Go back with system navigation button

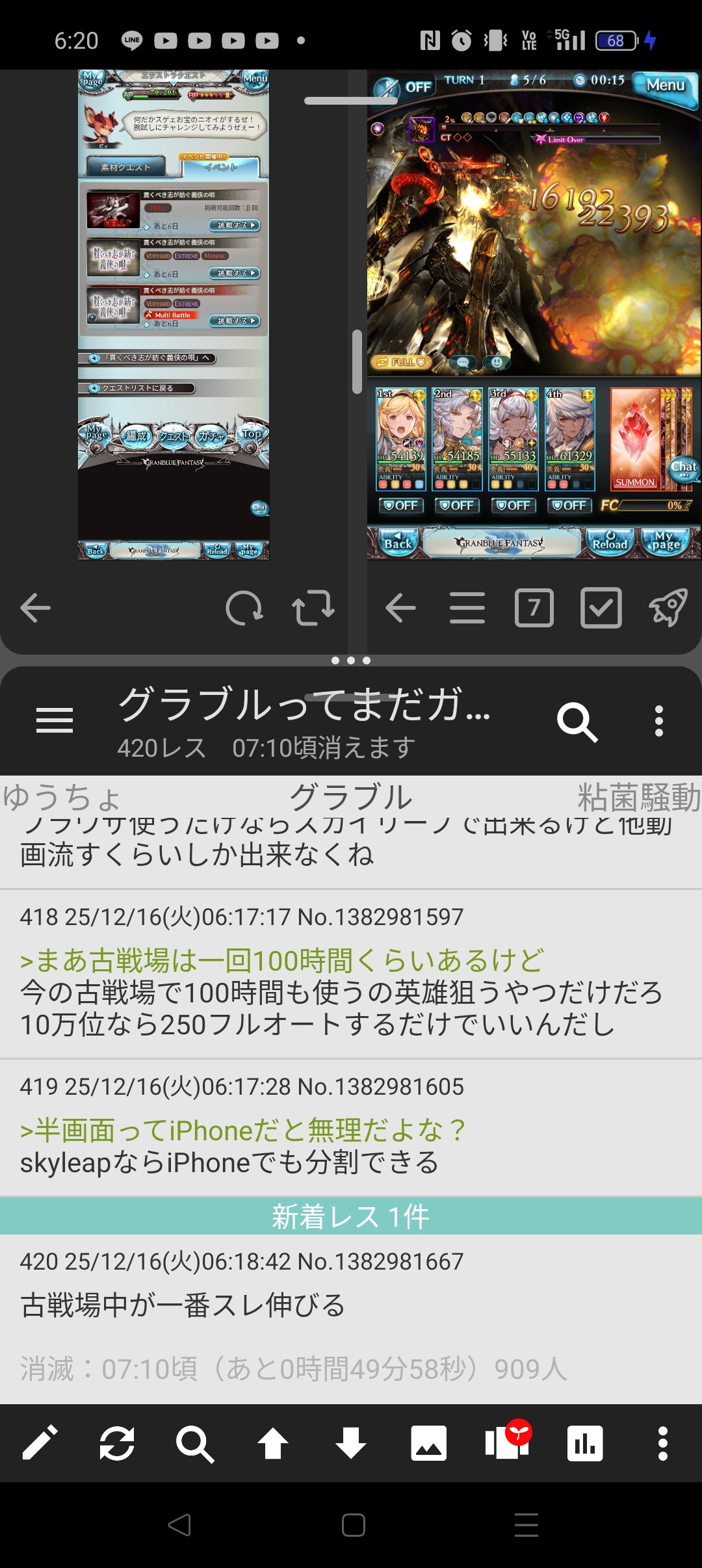pos(179,1525)
